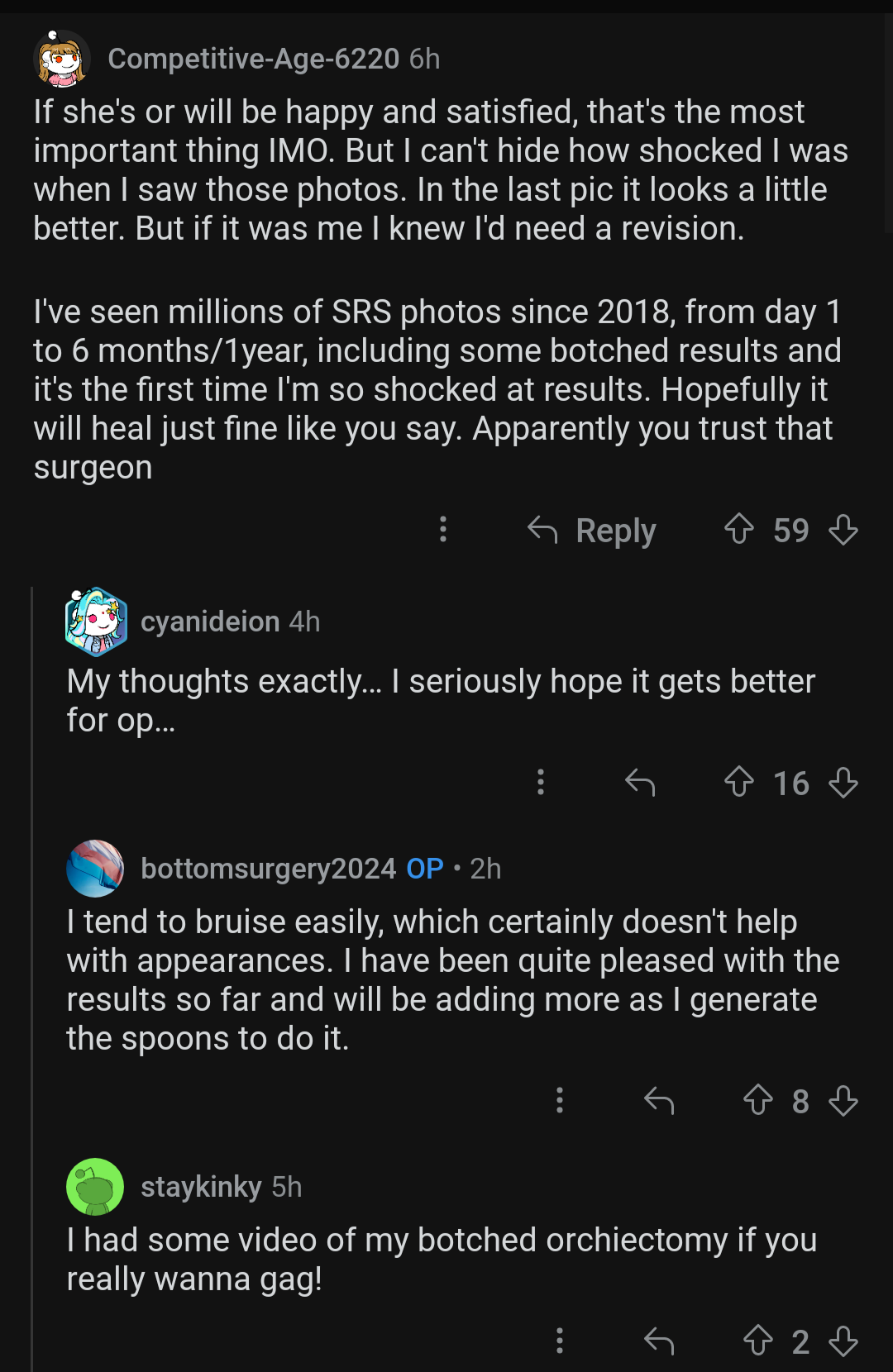Downvote cyanideion's comment
Image resolution: width=893 pixels, height=1372 pixels.
843,782
